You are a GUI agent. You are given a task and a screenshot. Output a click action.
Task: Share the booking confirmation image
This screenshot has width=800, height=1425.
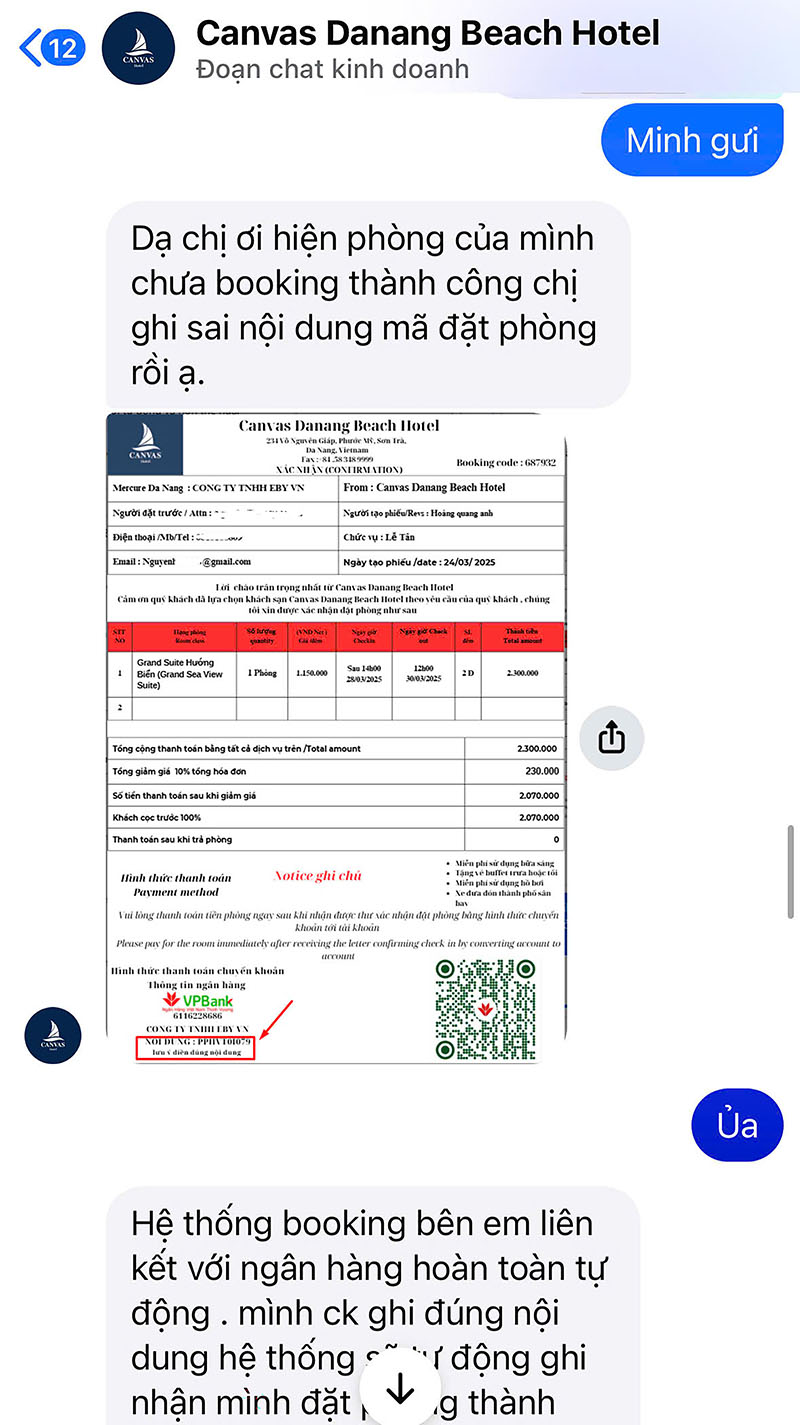coord(611,739)
